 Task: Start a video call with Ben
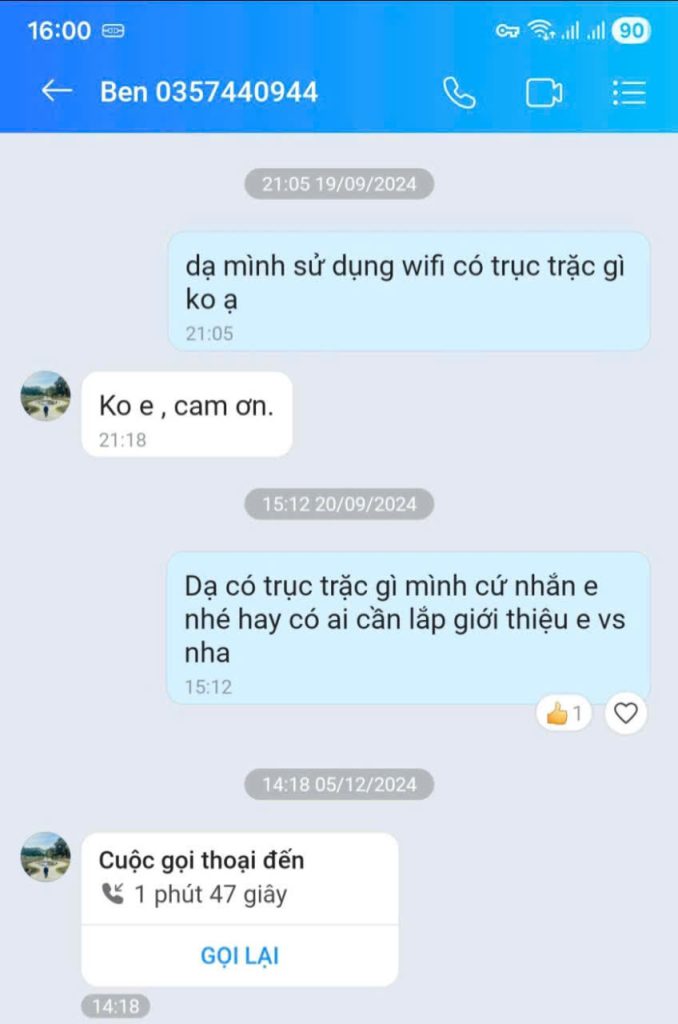tap(543, 92)
